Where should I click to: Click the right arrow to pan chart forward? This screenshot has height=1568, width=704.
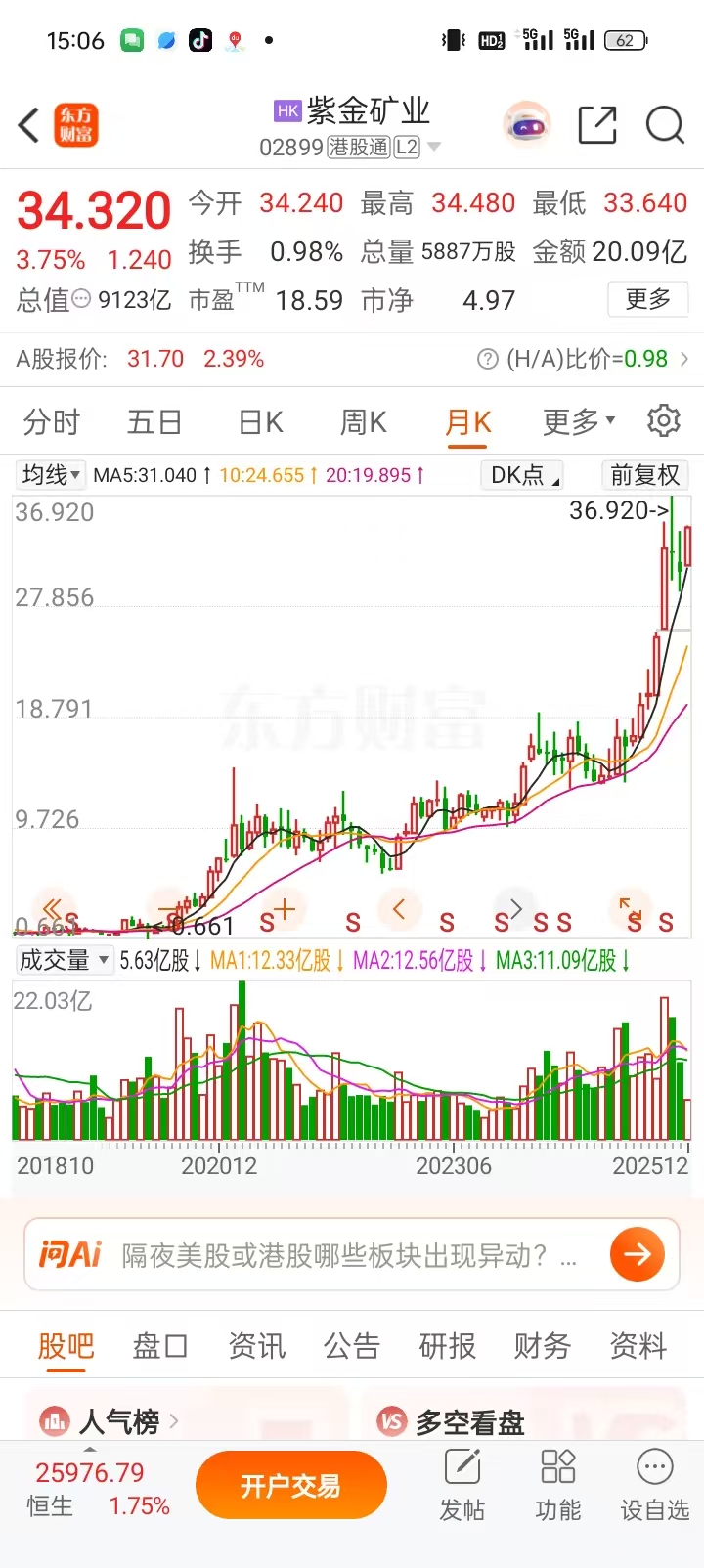[513, 909]
